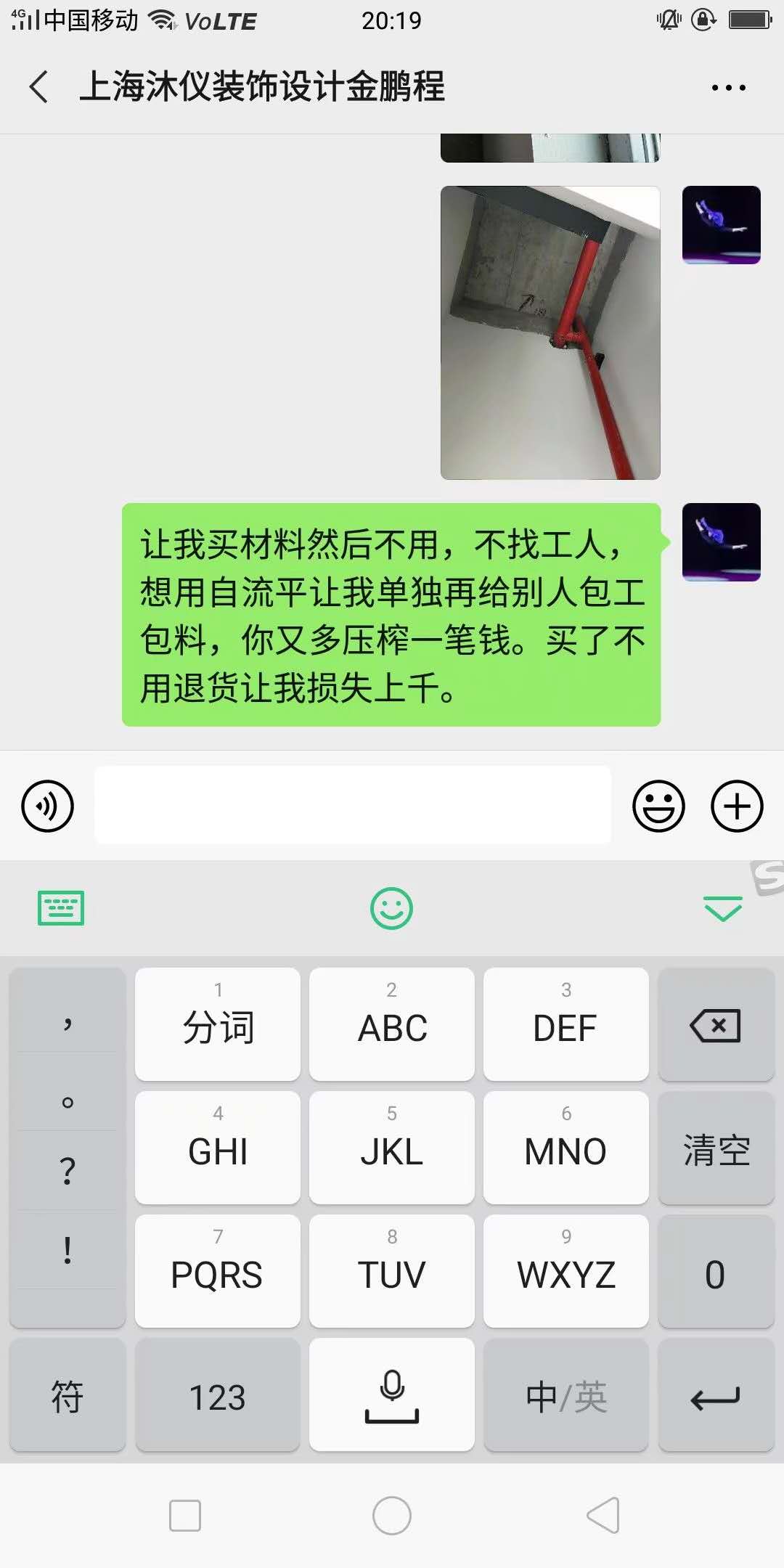
Task: Switch to the 123 numeric keyboard
Action: [218, 1395]
